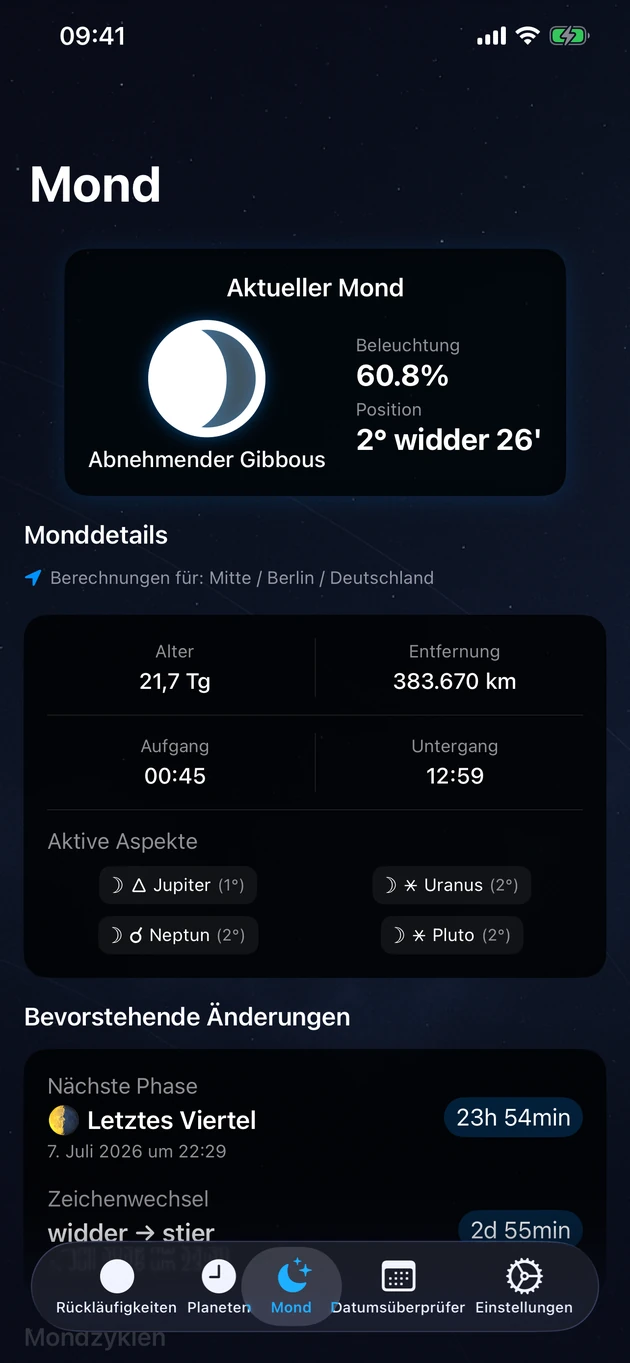Select the Mond tab
This screenshot has width=630, height=1363.
click(x=292, y=1287)
